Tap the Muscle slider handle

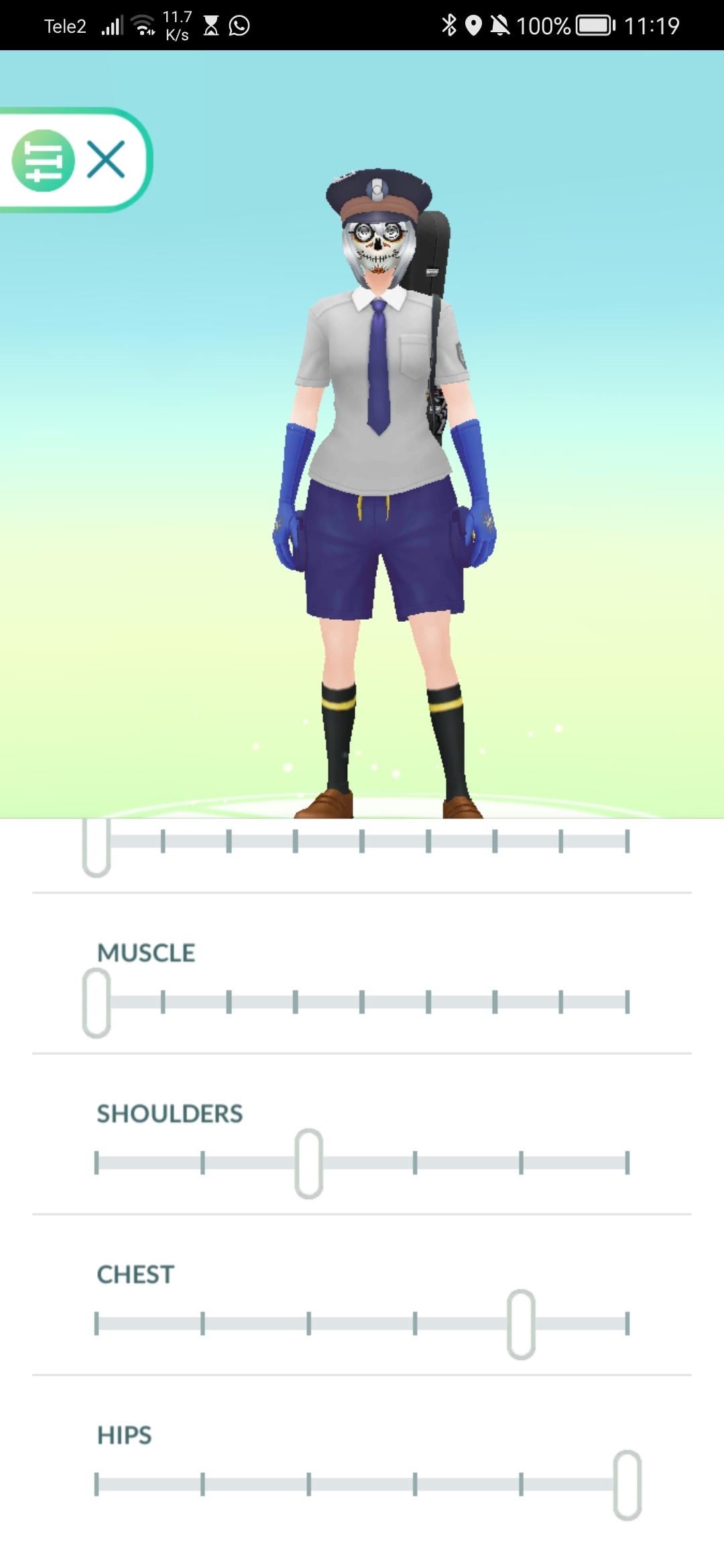pyautogui.click(x=97, y=1002)
